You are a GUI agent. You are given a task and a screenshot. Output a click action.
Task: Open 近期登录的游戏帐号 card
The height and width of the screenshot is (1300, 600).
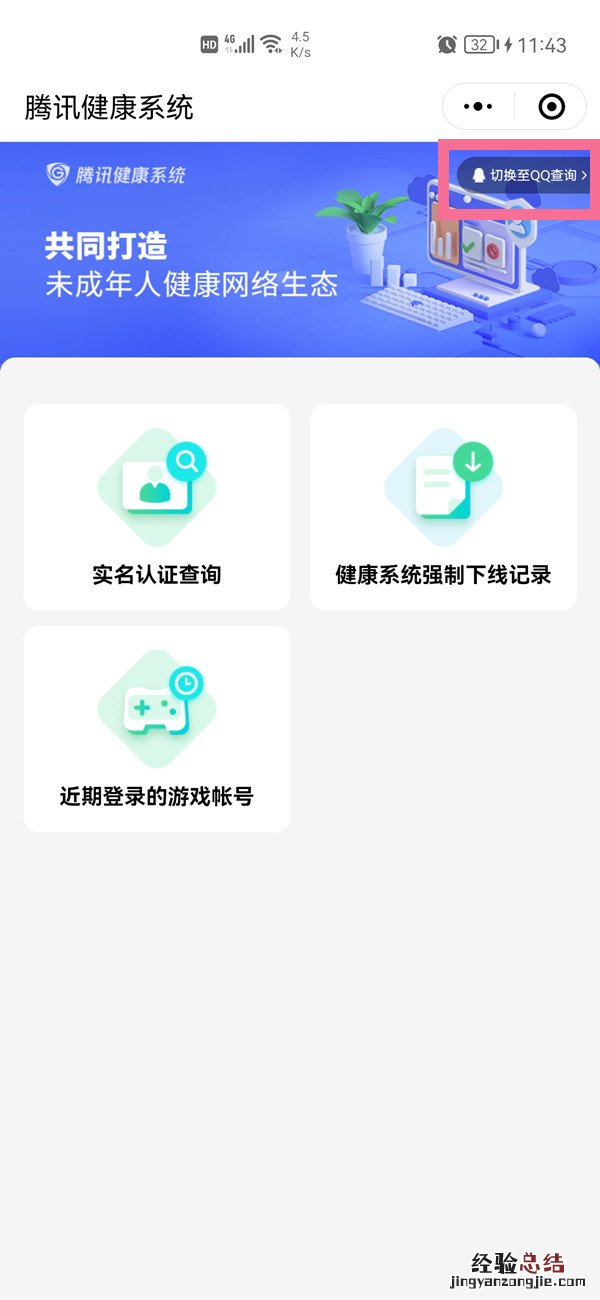tap(157, 729)
